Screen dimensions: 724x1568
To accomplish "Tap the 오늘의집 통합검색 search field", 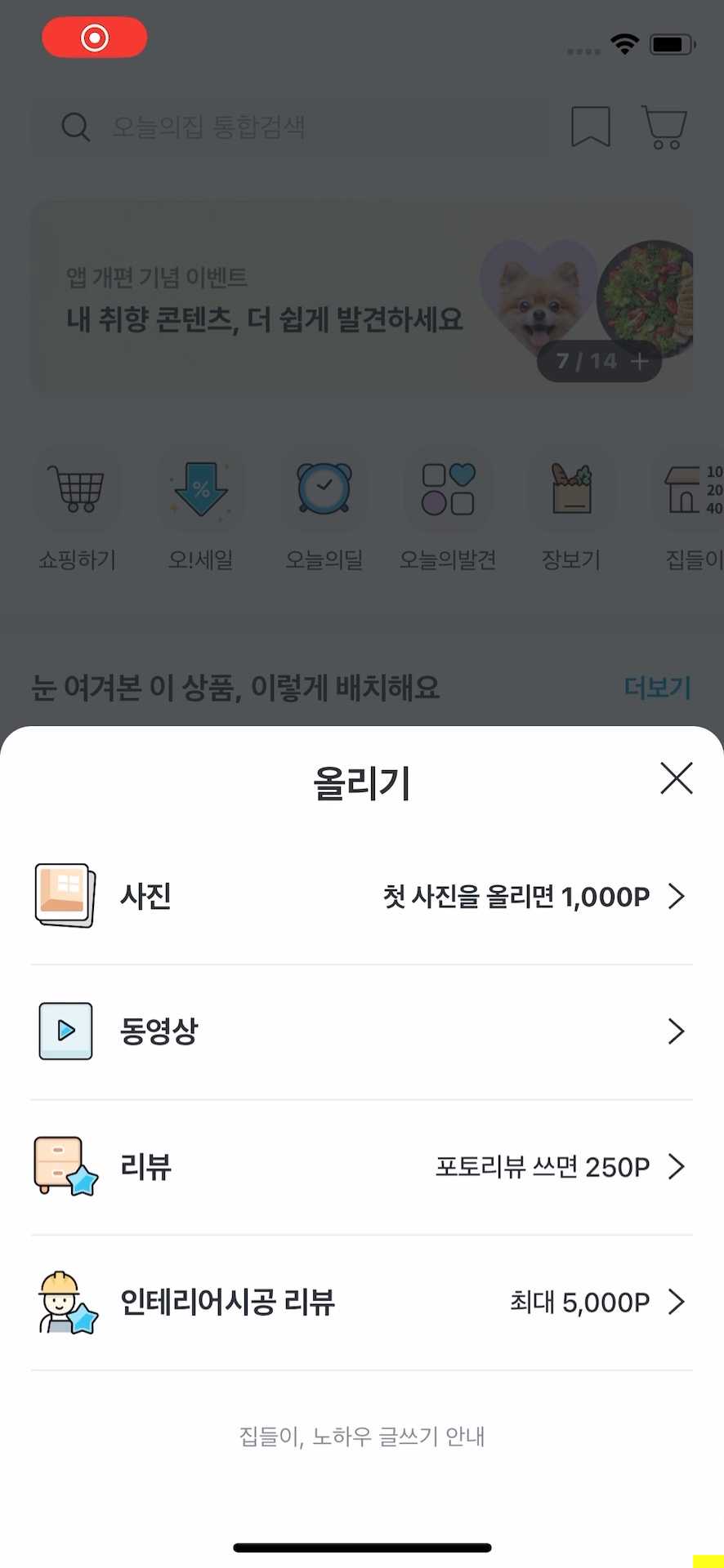I will (x=245, y=127).
